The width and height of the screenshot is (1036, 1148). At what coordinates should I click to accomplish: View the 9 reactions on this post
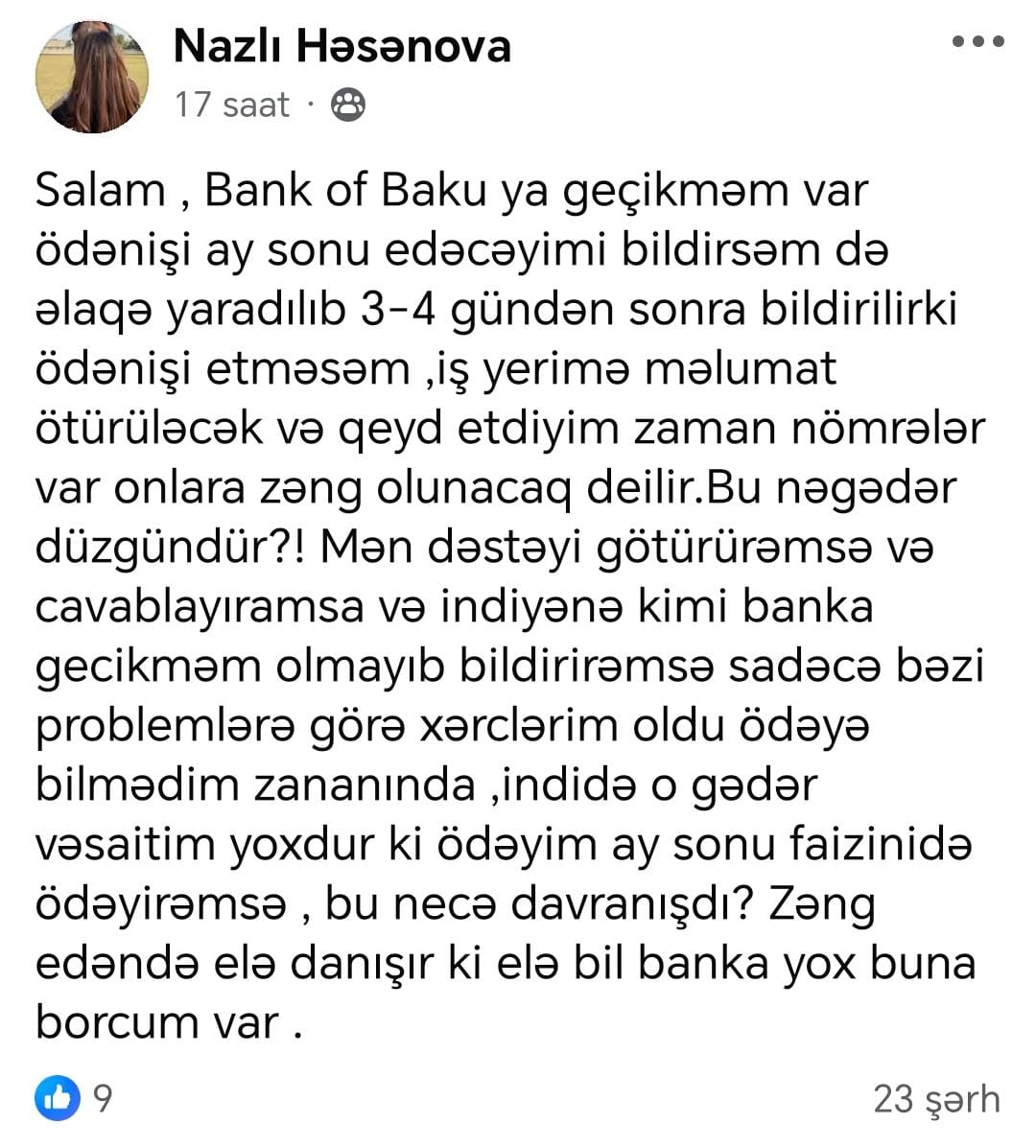coord(74,1098)
